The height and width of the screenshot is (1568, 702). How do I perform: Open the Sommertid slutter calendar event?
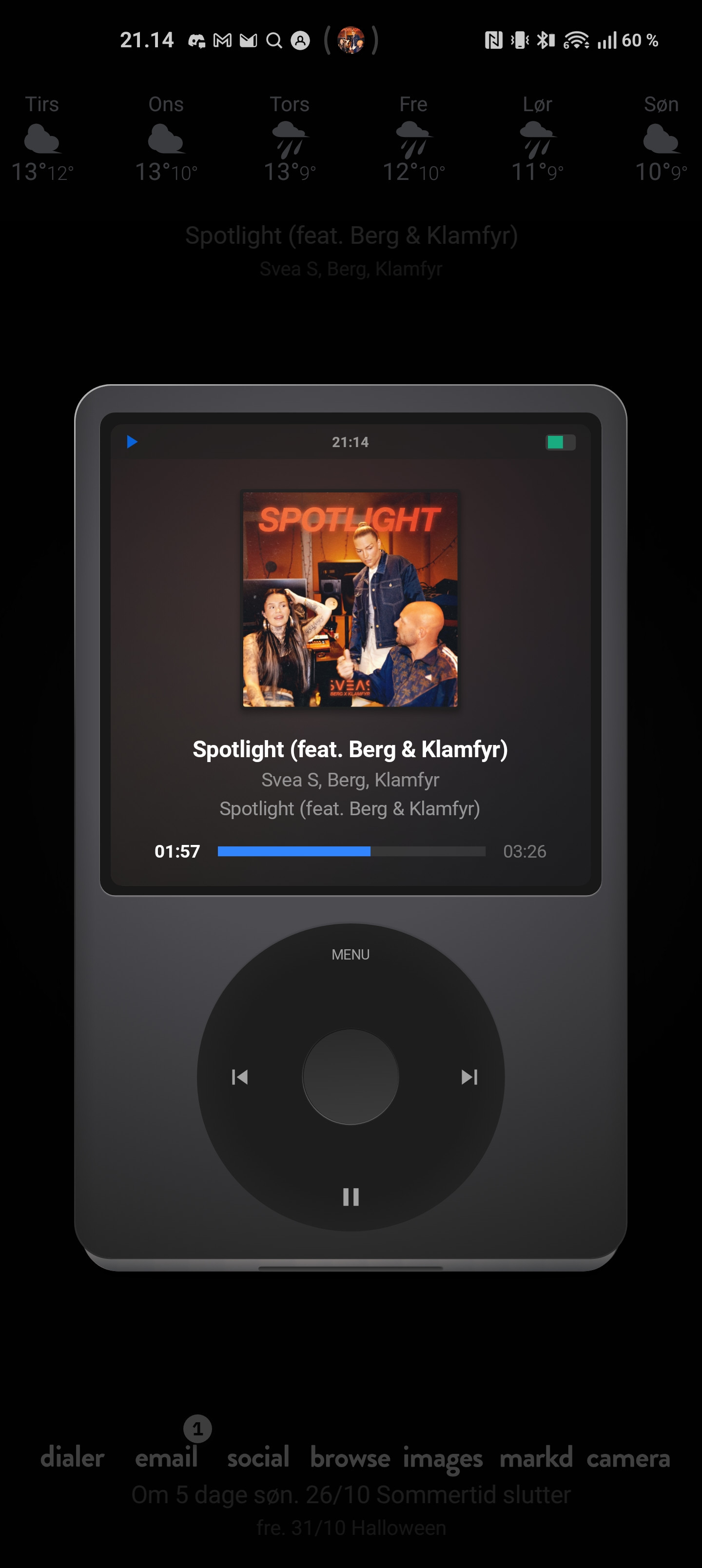351,1495
